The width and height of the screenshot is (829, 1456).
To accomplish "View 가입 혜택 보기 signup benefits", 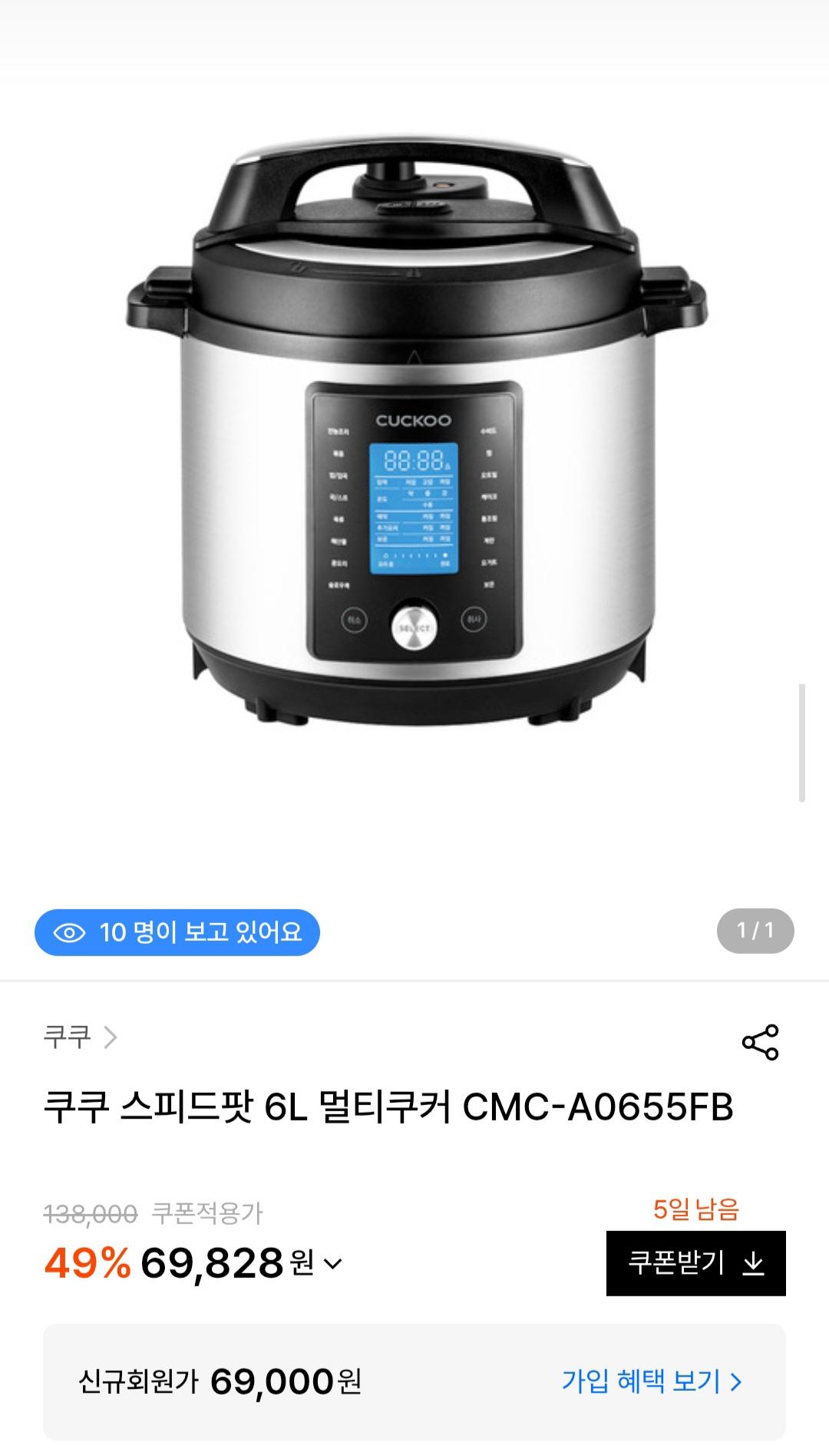I will pyautogui.click(x=652, y=1382).
